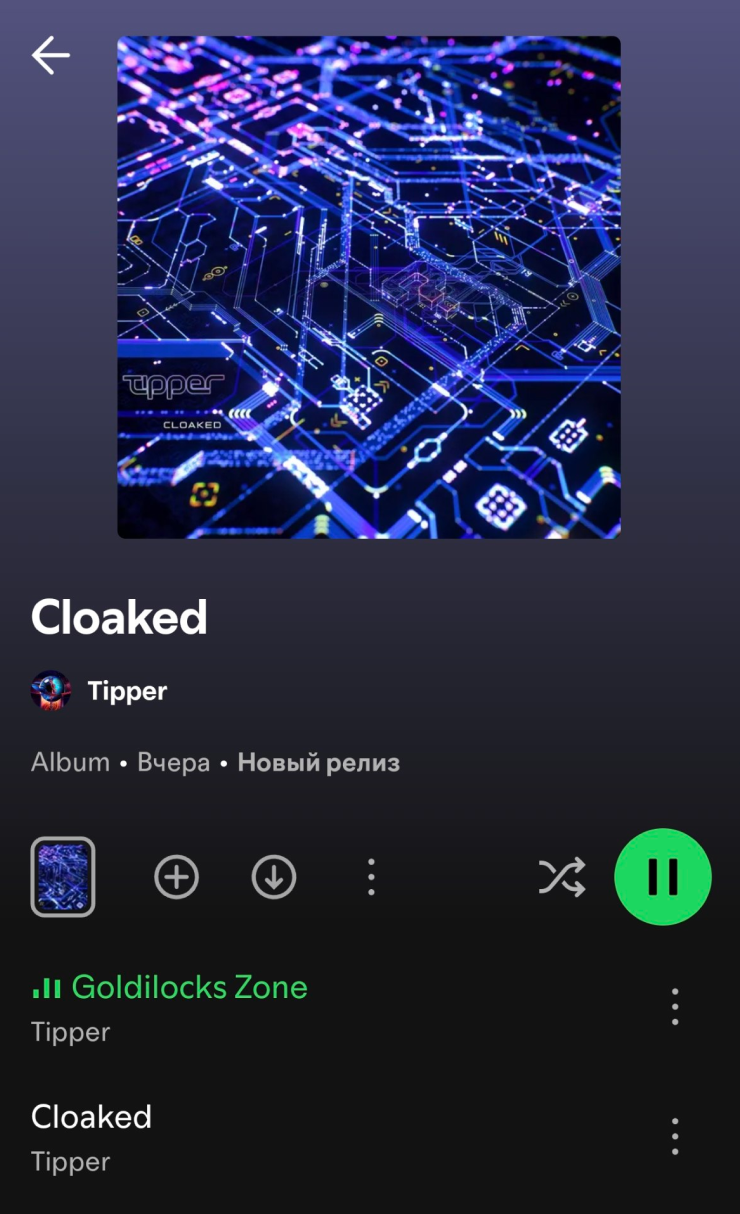Screen dimensions: 740x1214
Task: Play the track named Cloaked
Action: (x=92, y=1117)
